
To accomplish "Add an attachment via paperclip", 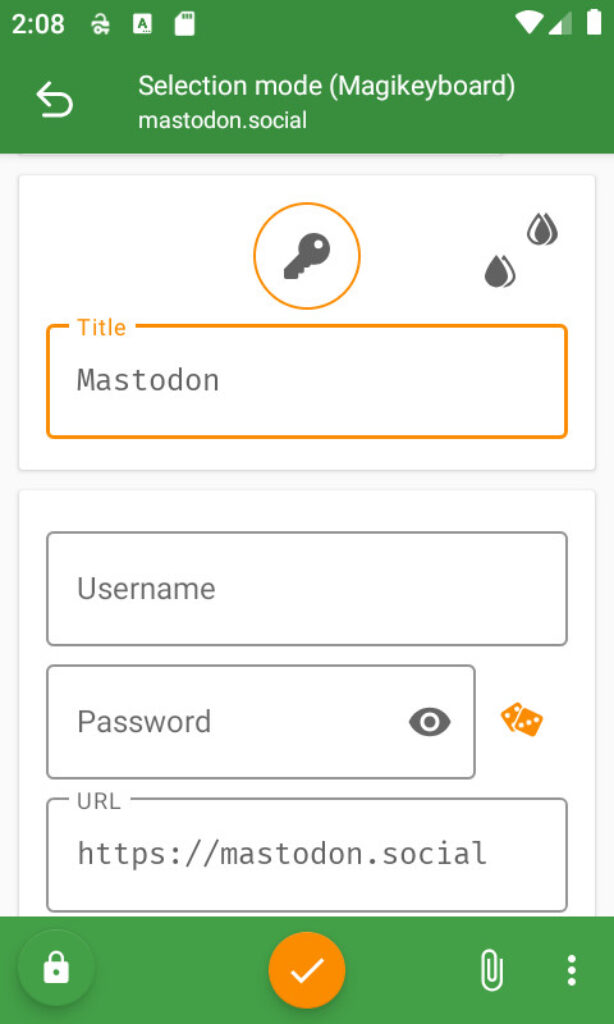I will (492, 970).
